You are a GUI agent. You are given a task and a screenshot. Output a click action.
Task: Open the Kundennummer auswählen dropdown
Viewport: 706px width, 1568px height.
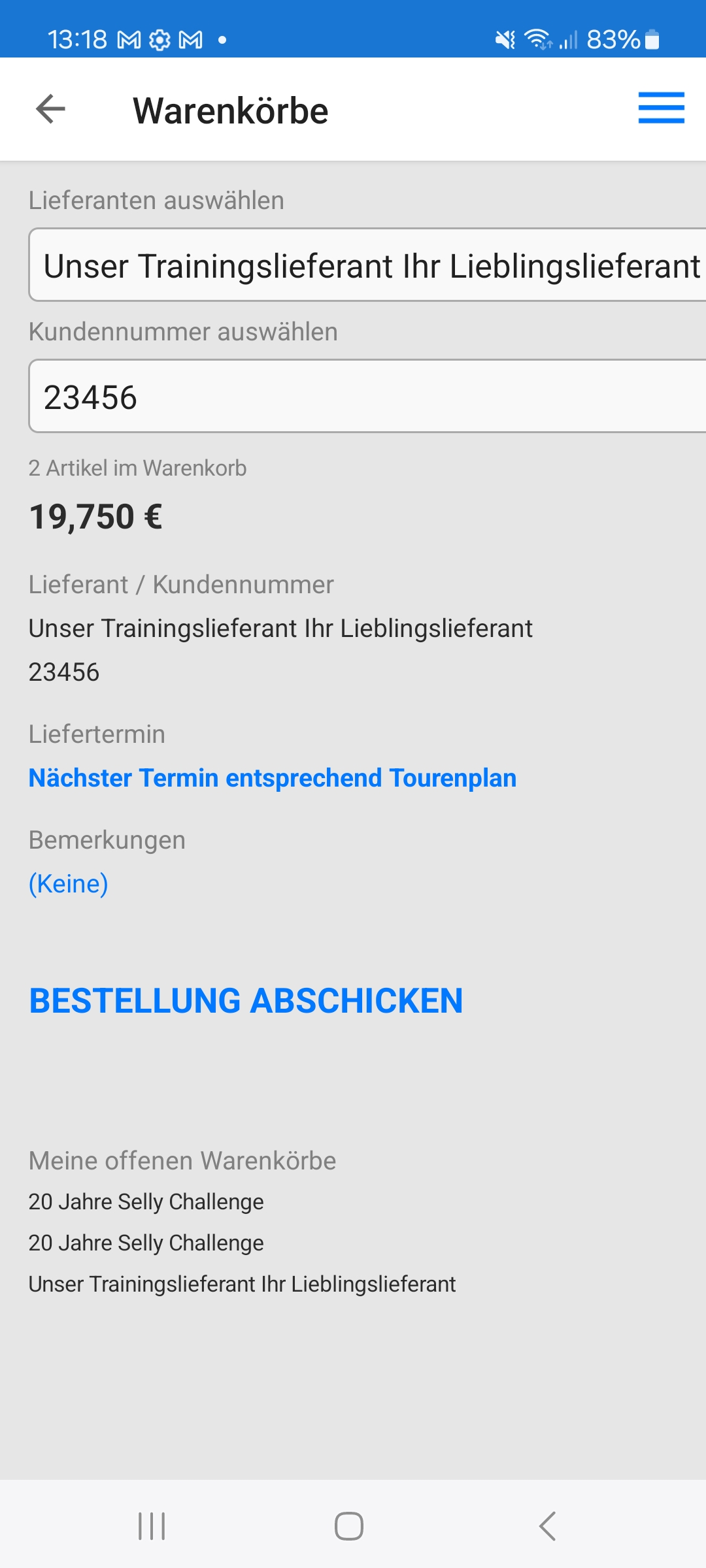click(367, 397)
